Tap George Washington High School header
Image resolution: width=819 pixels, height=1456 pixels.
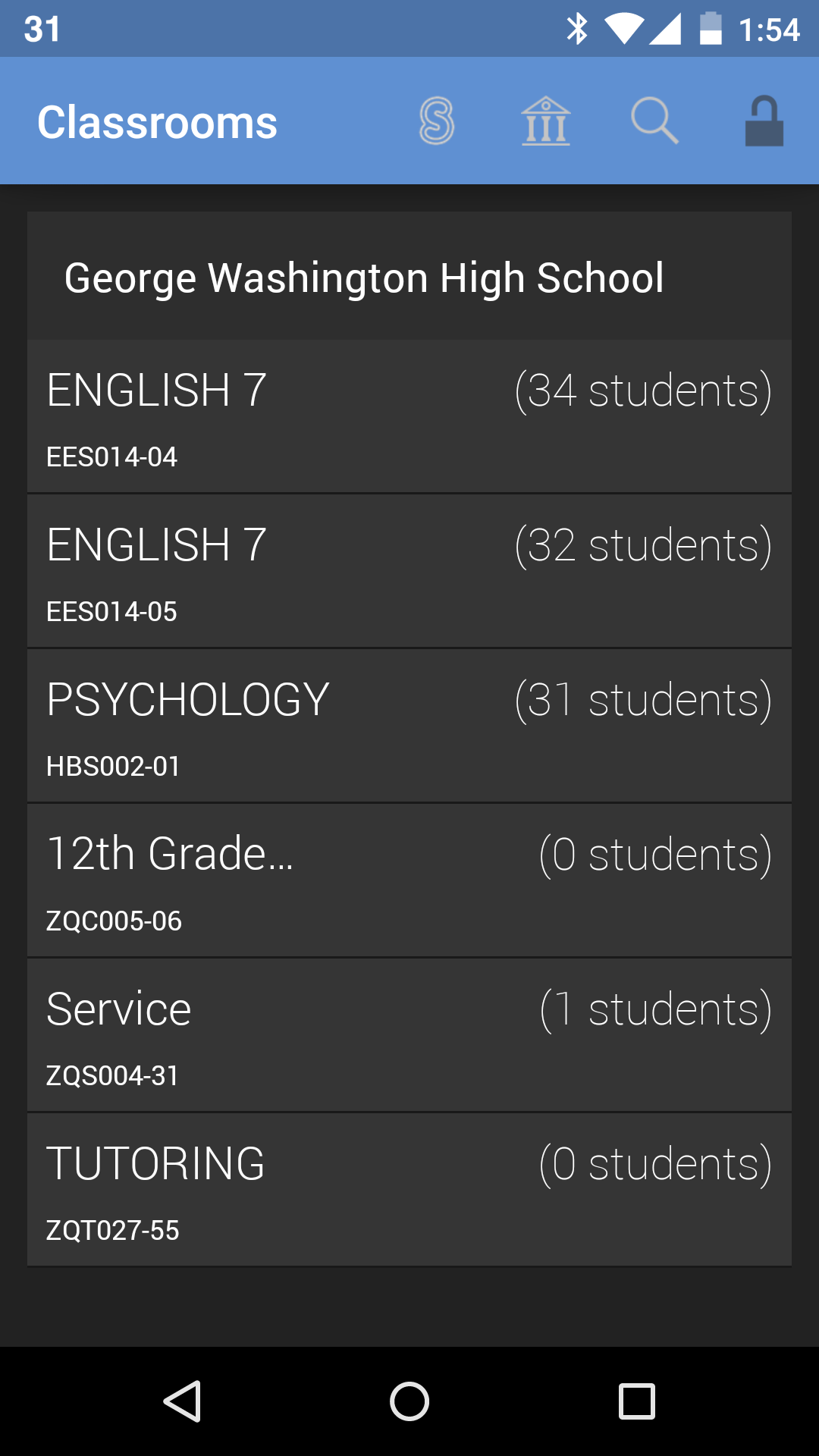click(409, 278)
